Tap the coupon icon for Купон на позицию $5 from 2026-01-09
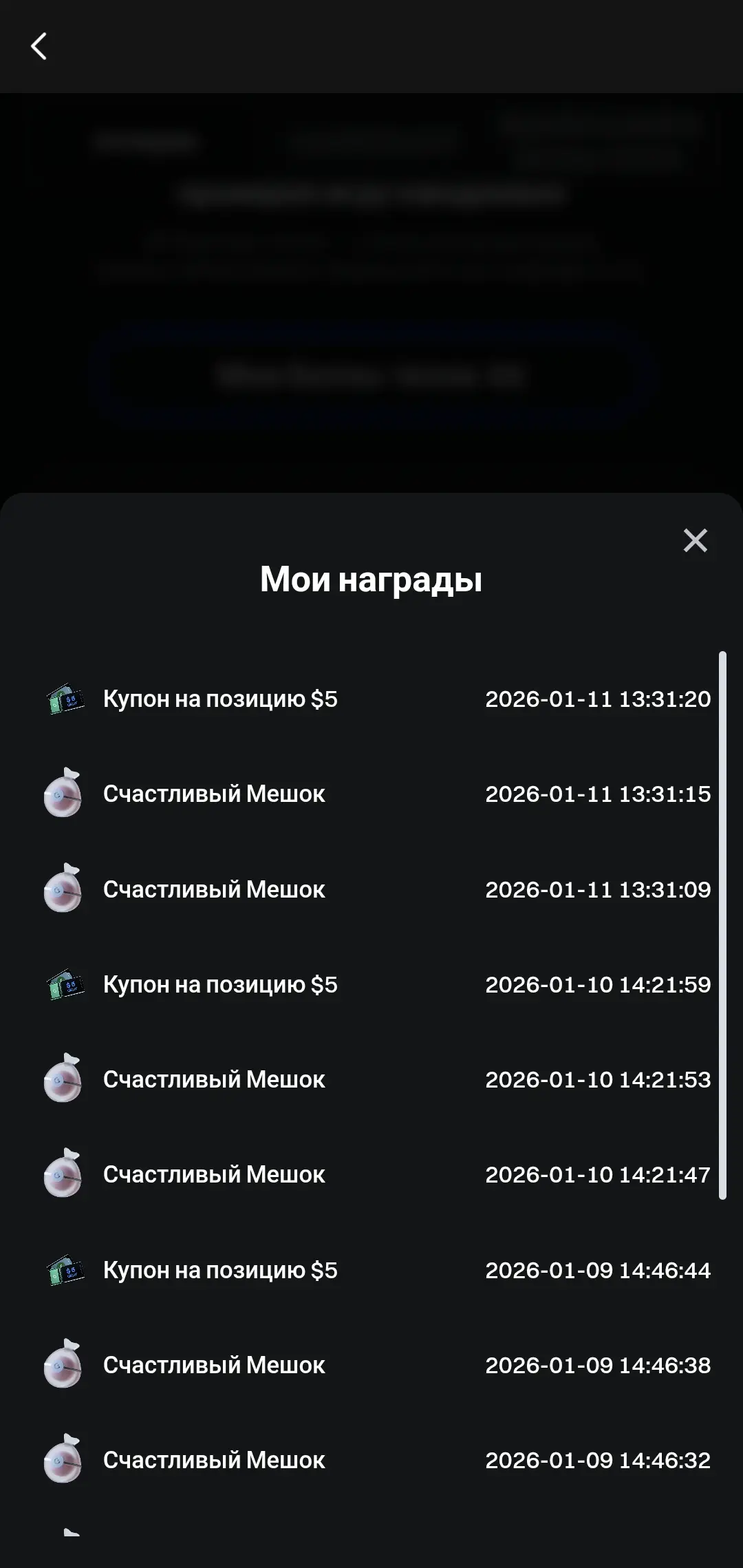This screenshot has height=1568, width=743. 64,1270
